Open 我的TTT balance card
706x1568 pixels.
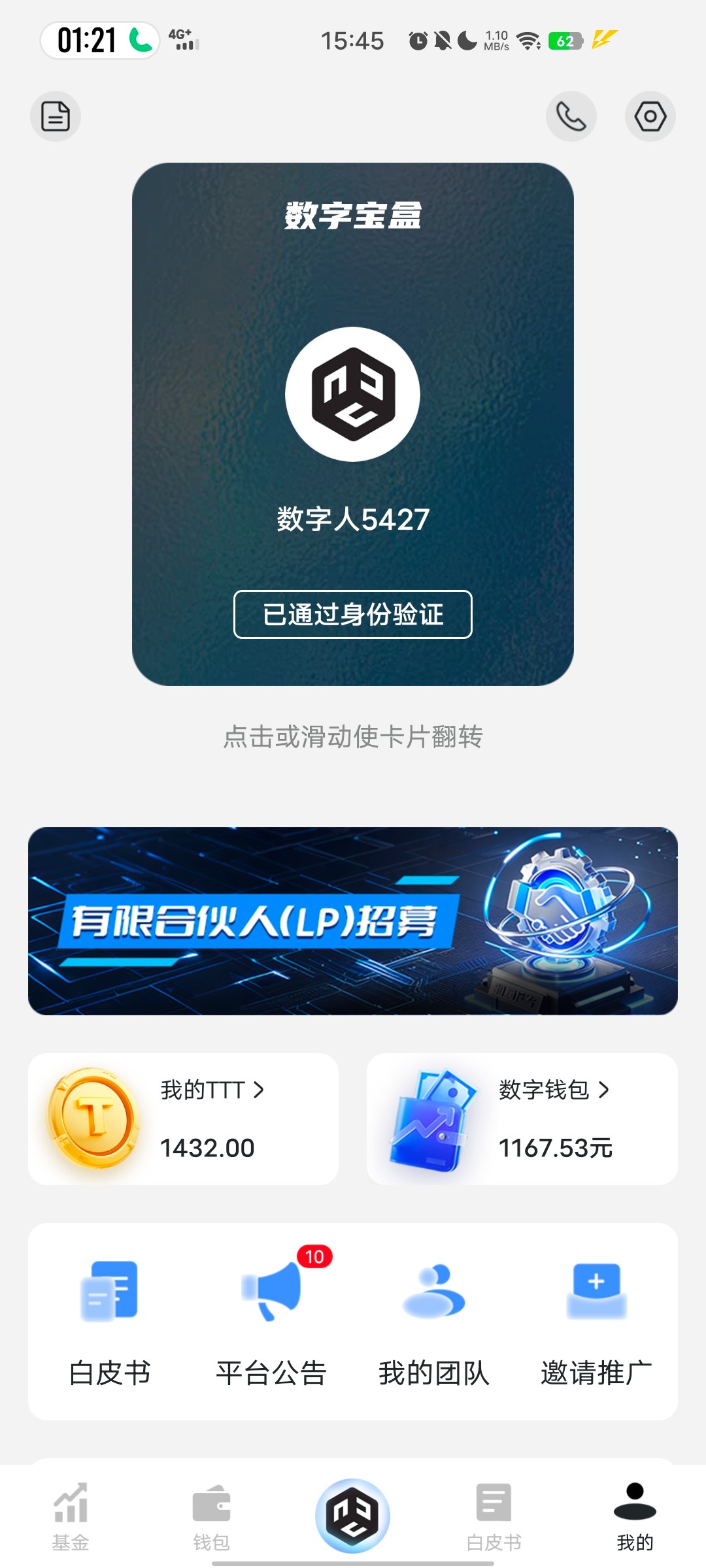click(x=184, y=1119)
